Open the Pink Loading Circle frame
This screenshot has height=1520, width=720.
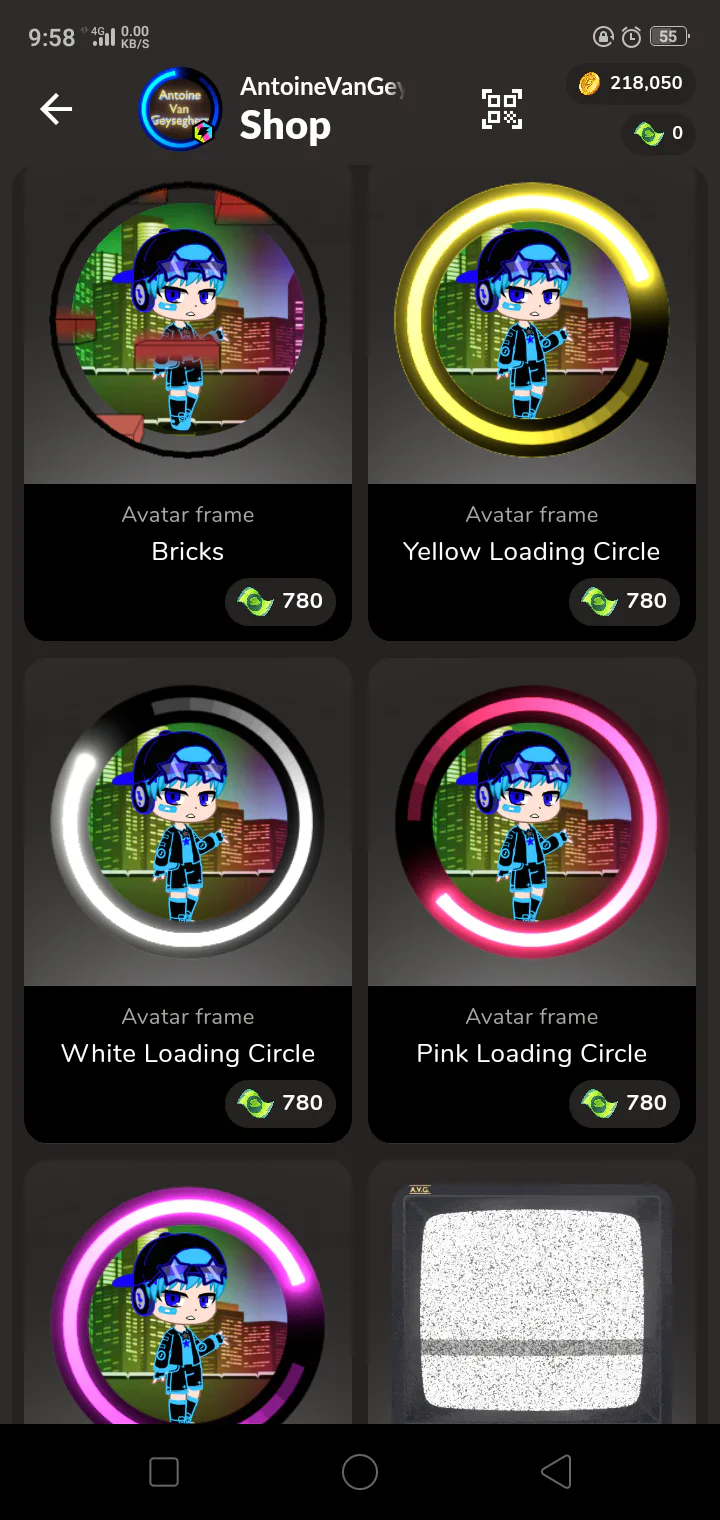532,900
